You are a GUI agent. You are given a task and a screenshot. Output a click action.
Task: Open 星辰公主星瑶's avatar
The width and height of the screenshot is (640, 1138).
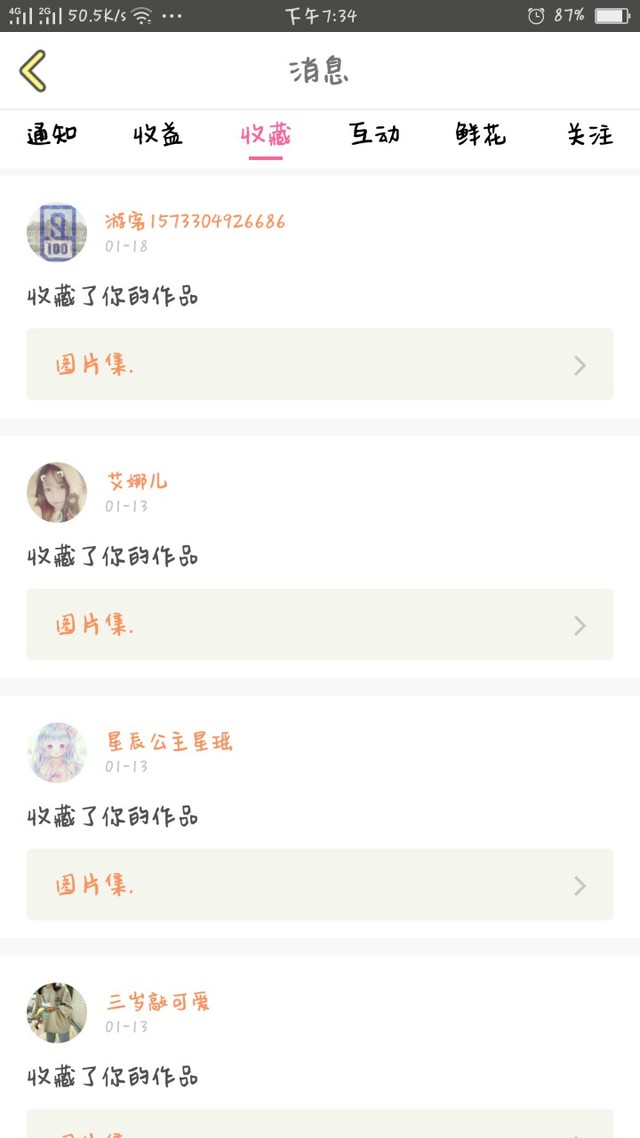pyautogui.click(x=57, y=752)
